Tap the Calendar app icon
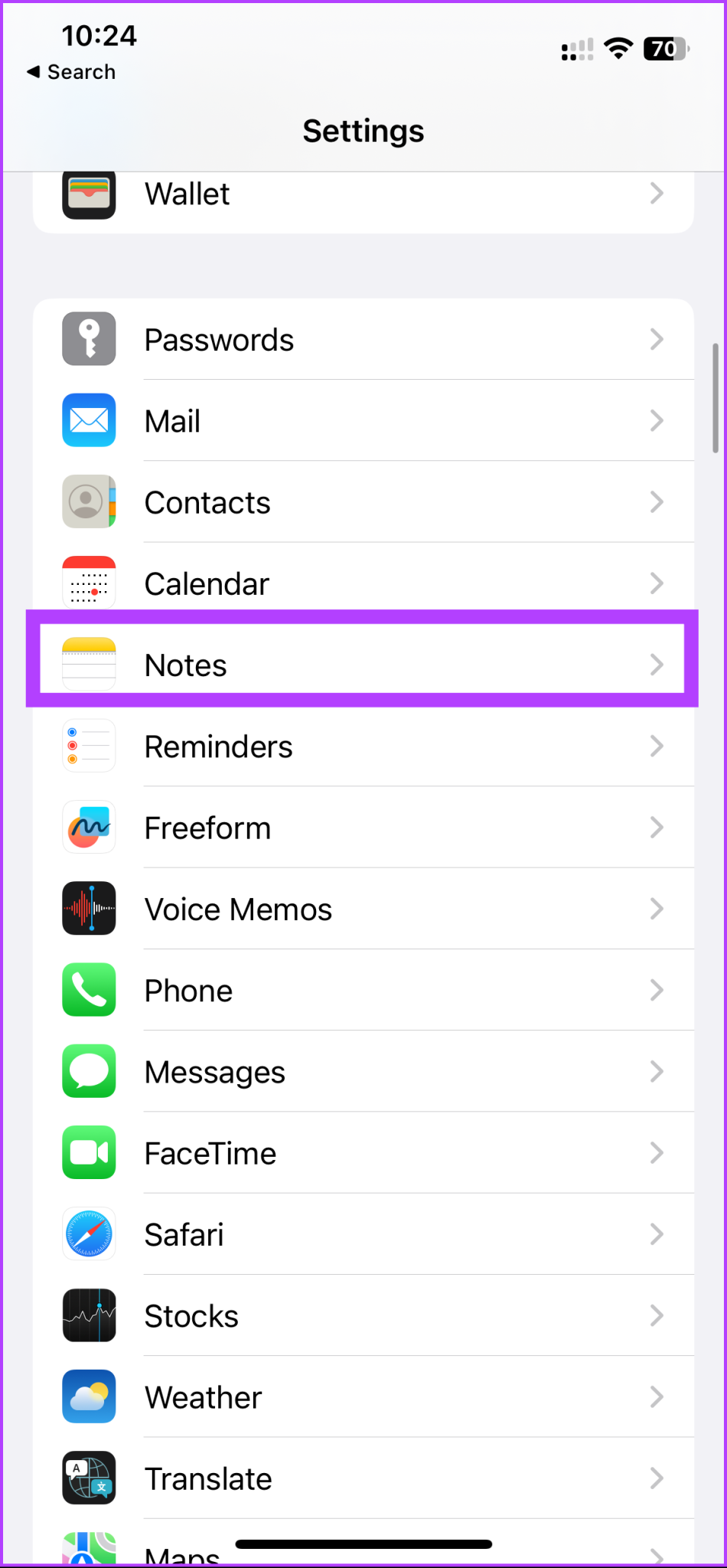Viewport: 727px width, 1568px height. 89,583
